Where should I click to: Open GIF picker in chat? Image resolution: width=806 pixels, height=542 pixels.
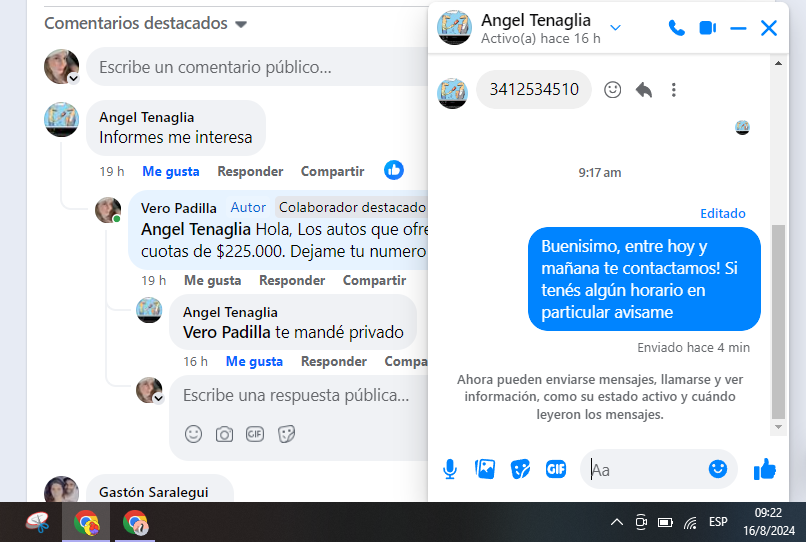[556, 469]
